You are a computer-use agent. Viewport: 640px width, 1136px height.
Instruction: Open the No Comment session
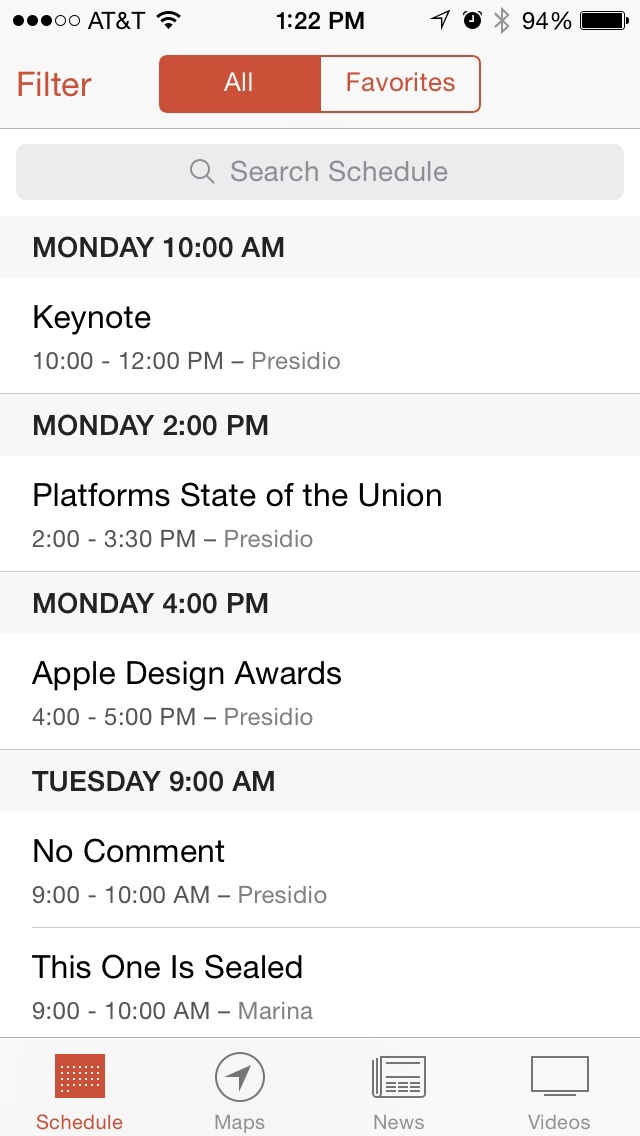[320, 870]
